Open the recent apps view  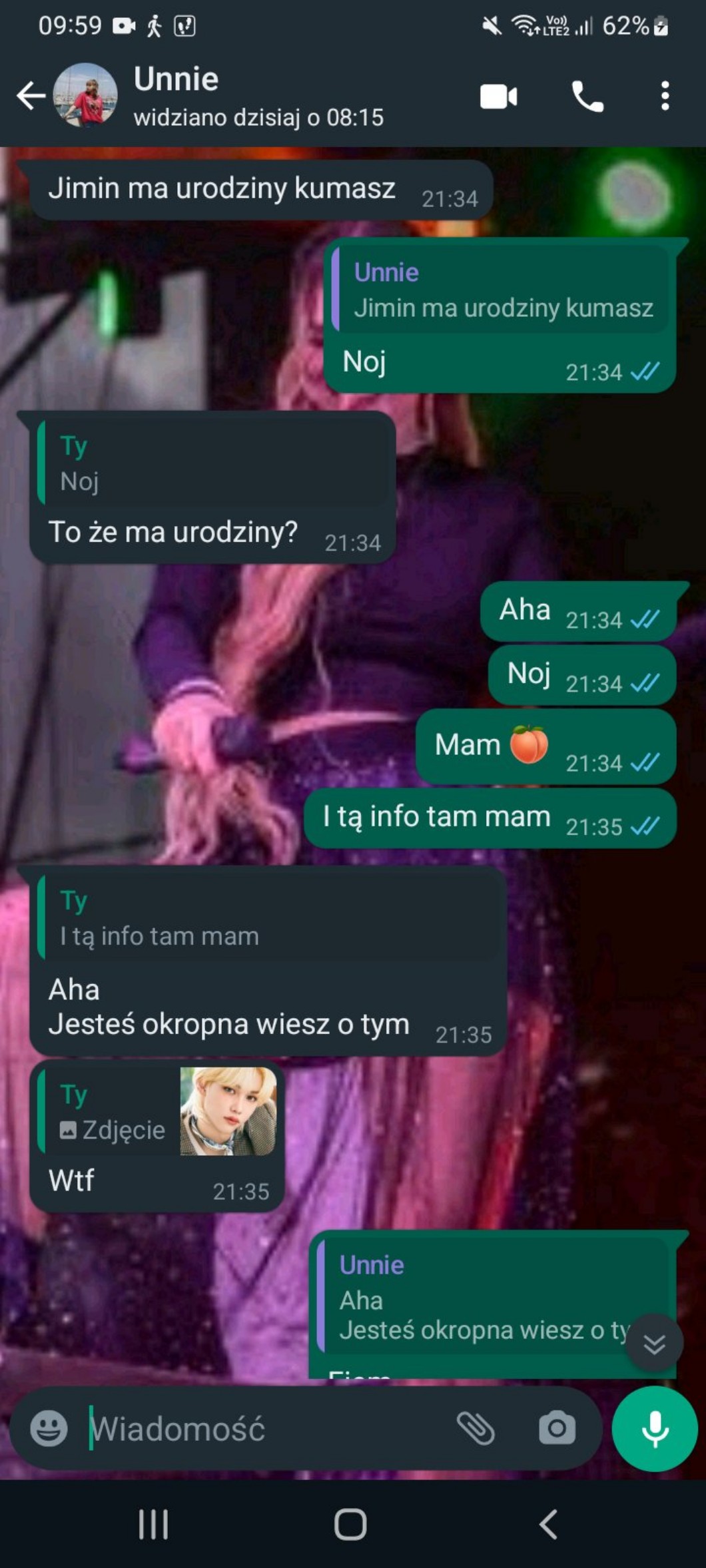tap(153, 1524)
